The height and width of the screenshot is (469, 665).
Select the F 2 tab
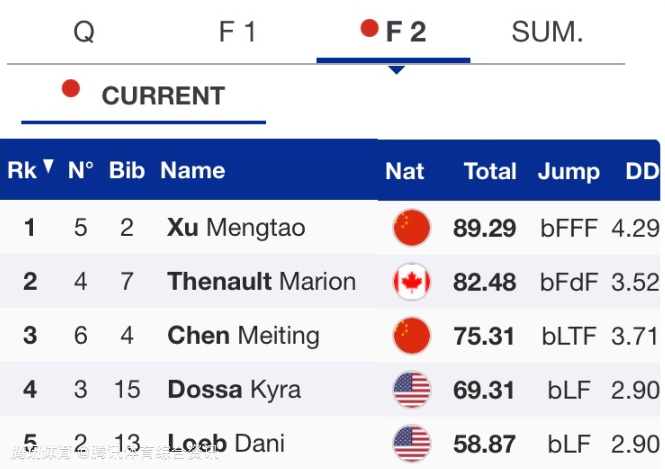click(x=395, y=32)
